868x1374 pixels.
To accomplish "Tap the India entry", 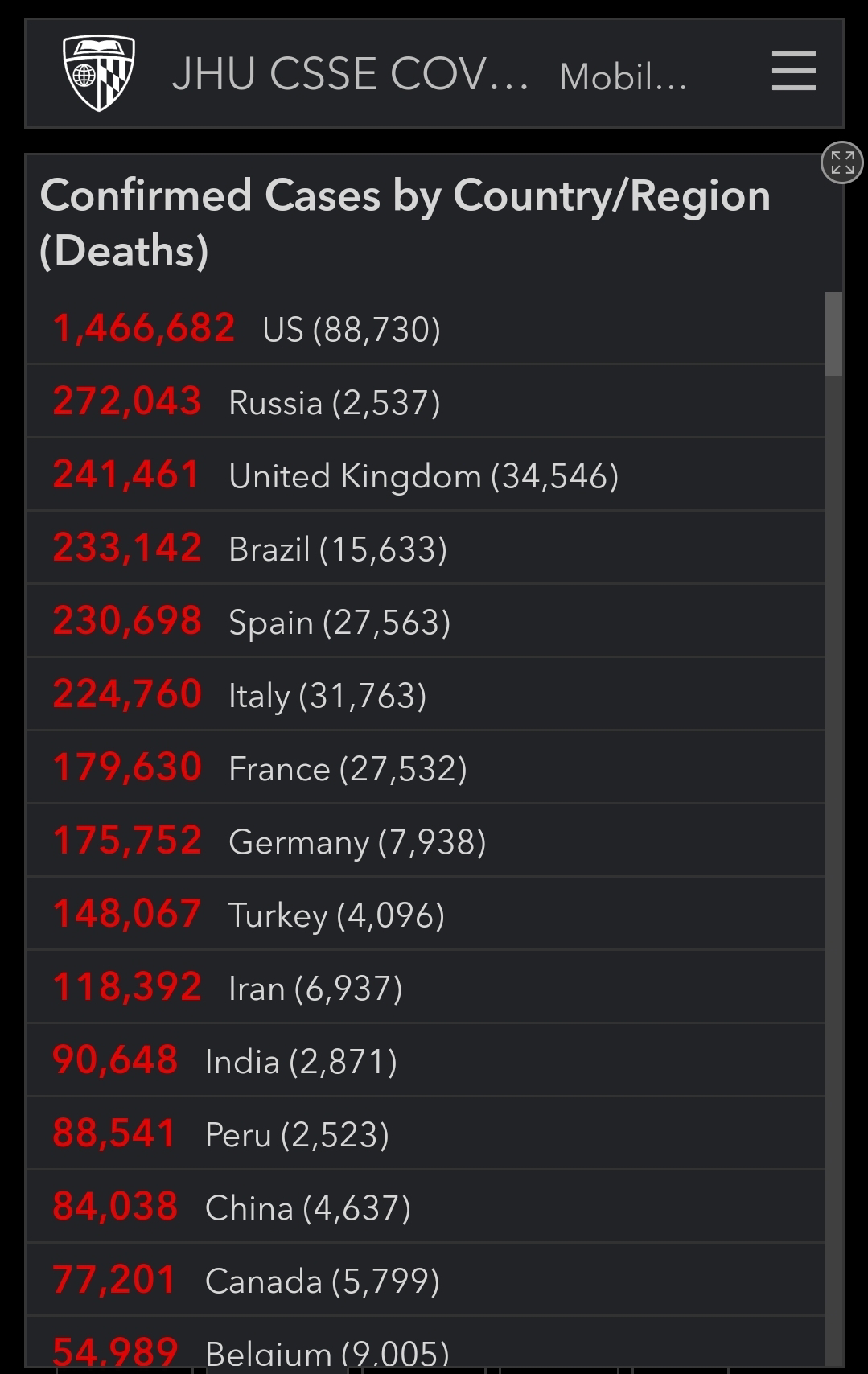I will coord(426,1060).
